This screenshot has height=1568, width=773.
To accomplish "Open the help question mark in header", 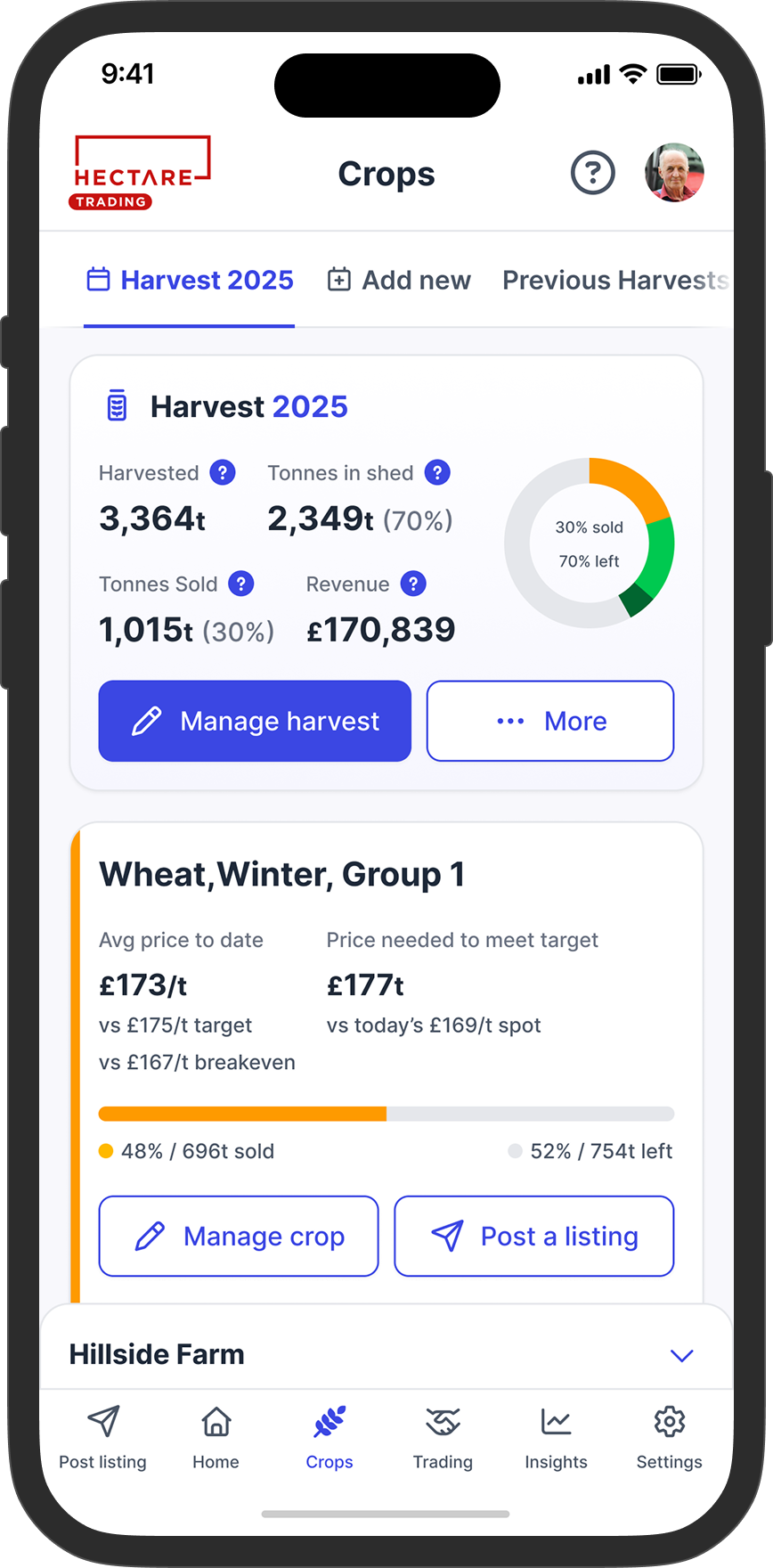I will click(593, 173).
